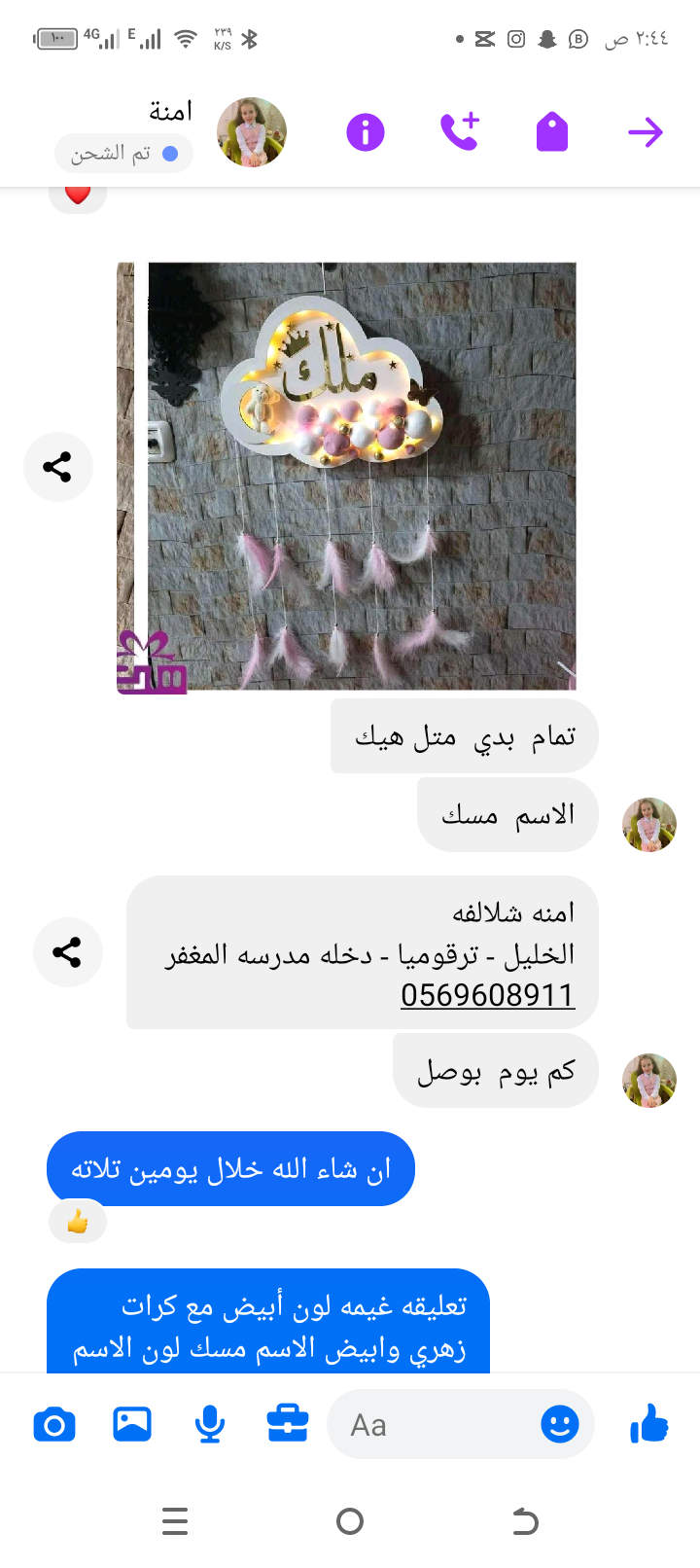Open the emoji picker in message box
This screenshot has height=1568, width=700.
click(x=560, y=1425)
